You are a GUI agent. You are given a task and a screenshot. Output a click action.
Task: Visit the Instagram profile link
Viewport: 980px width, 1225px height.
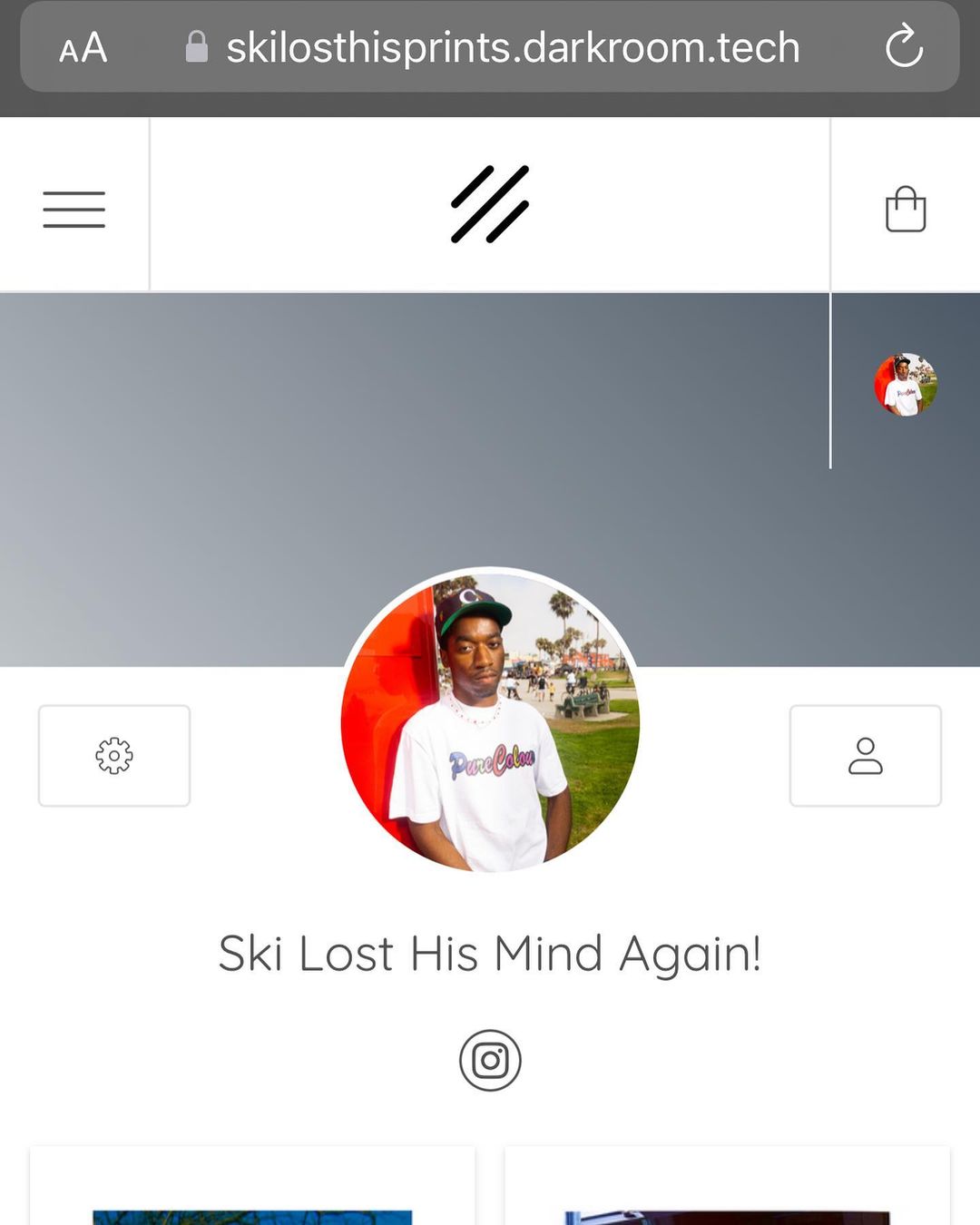[490, 1060]
